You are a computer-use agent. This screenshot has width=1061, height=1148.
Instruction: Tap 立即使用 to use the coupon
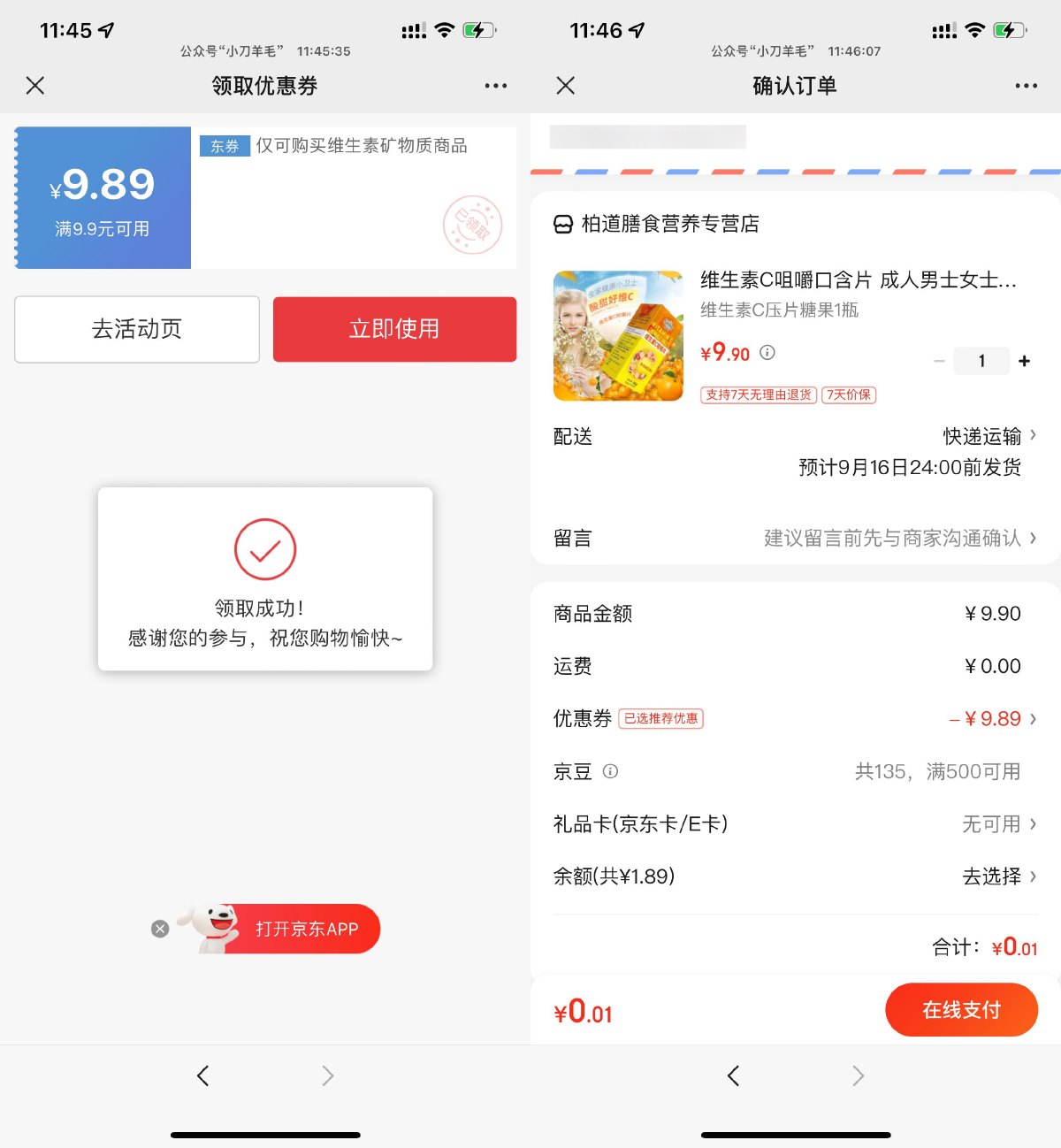point(394,329)
